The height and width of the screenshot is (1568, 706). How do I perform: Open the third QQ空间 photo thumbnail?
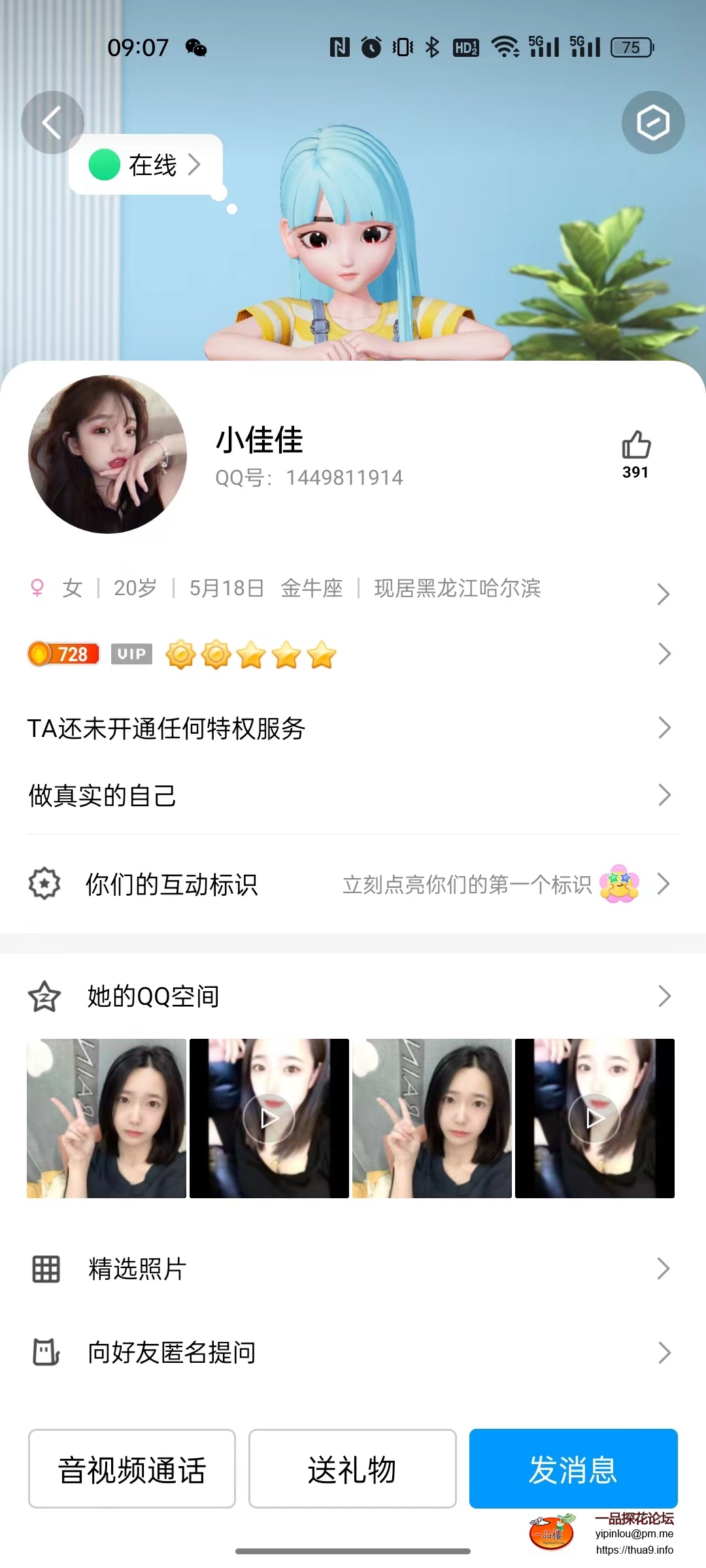coord(432,1119)
